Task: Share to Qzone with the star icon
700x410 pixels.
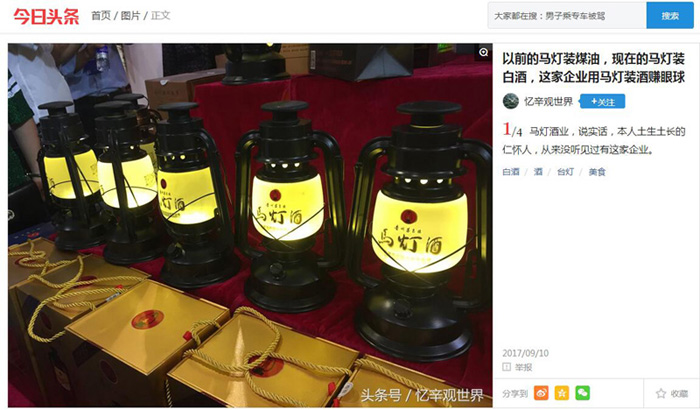Action: click(x=562, y=393)
